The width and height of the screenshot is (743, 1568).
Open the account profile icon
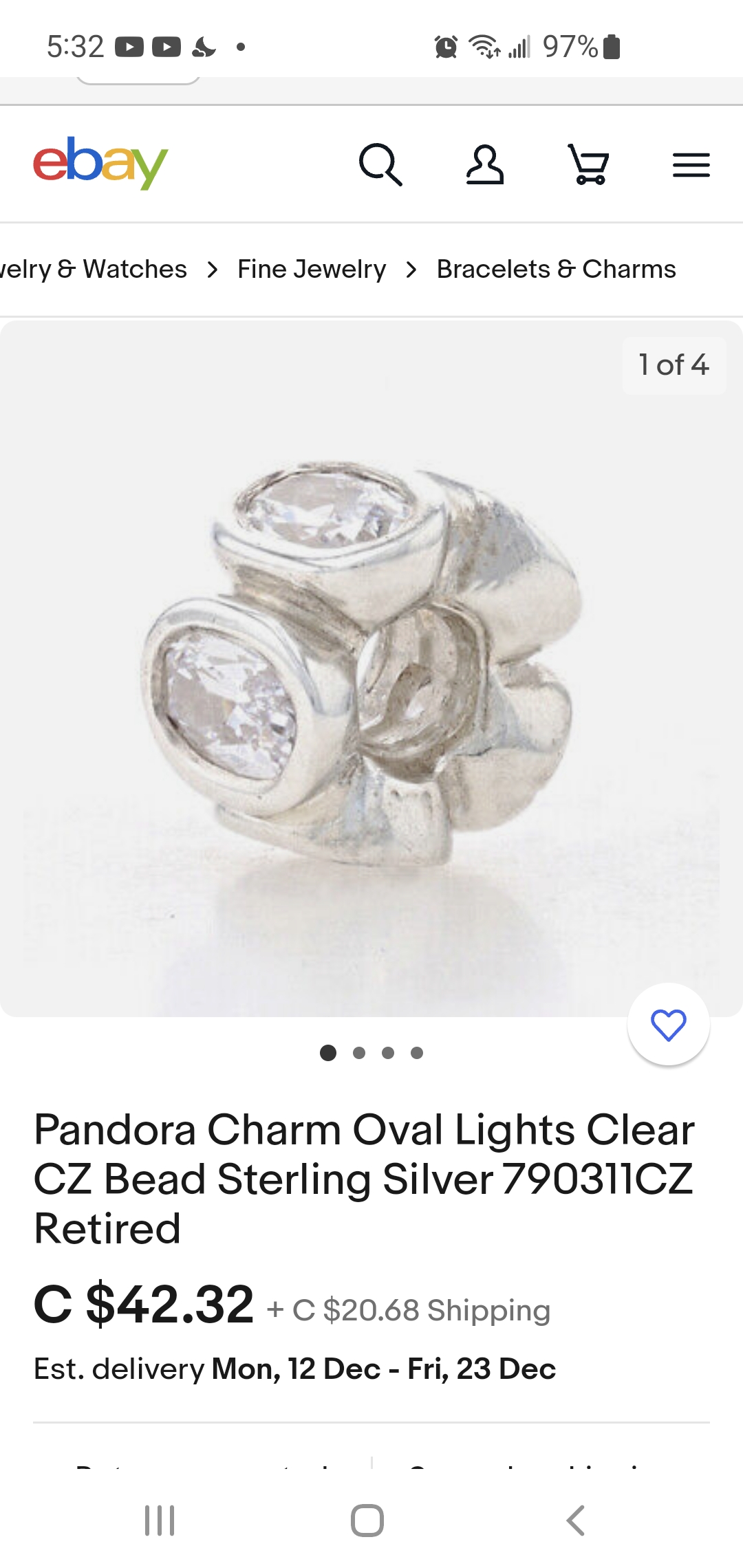(485, 164)
